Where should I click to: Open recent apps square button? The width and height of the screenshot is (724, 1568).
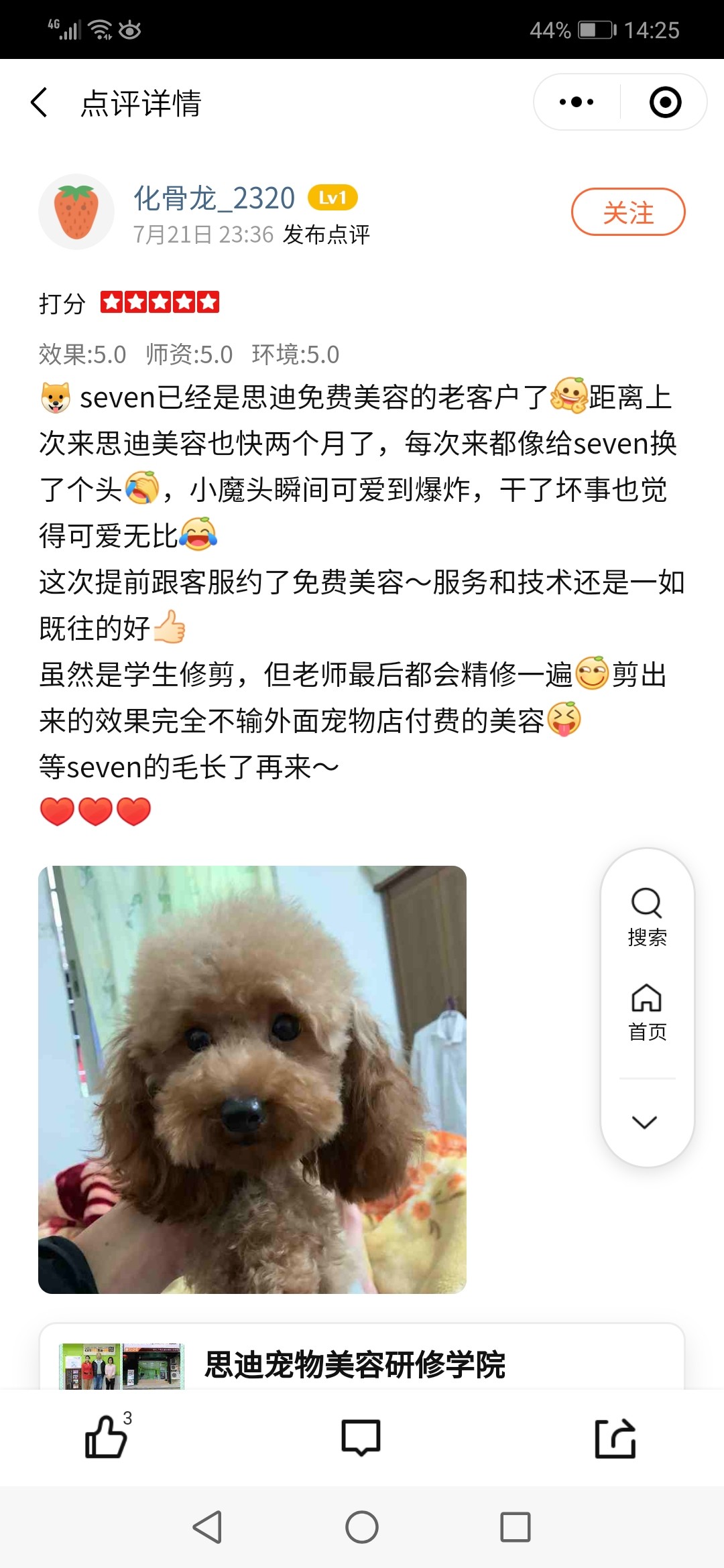tap(516, 1527)
